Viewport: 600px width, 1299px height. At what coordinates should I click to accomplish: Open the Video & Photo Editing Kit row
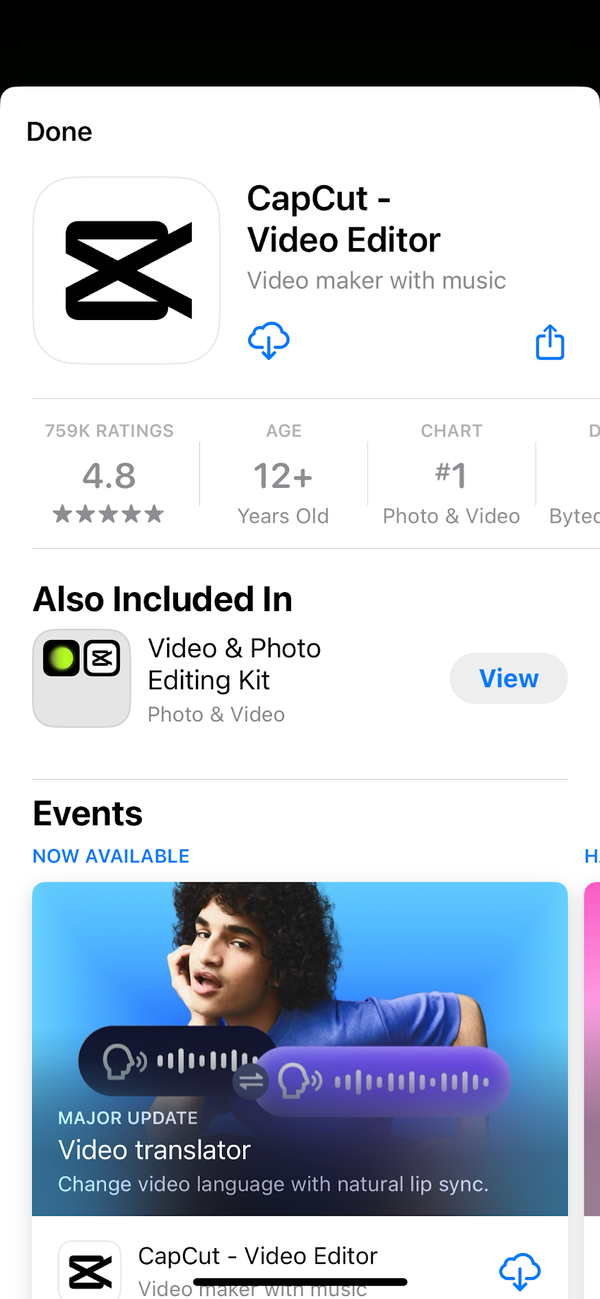coord(235,679)
